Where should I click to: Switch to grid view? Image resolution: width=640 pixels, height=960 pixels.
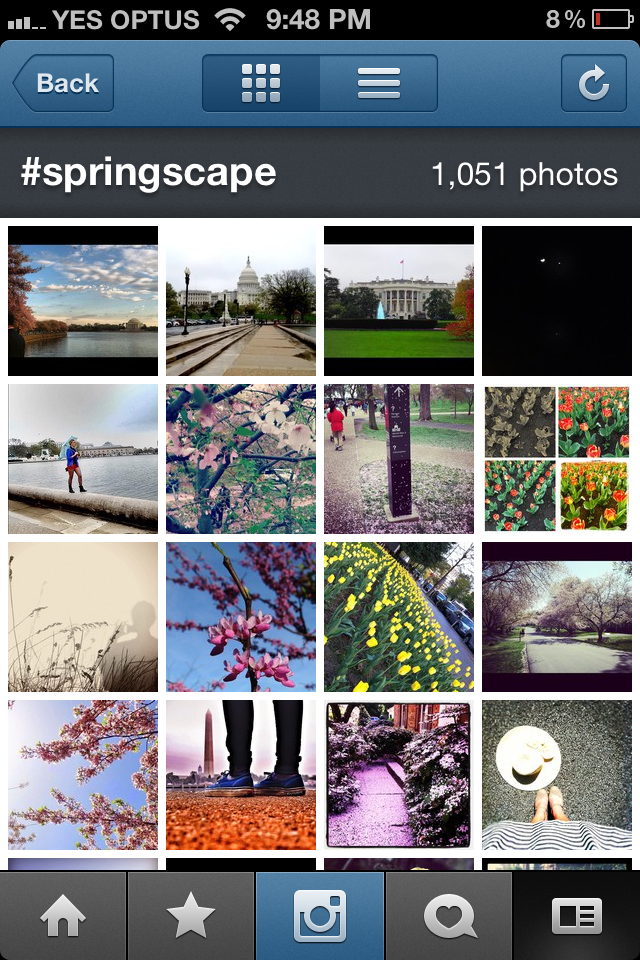pyautogui.click(x=261, y=83)
